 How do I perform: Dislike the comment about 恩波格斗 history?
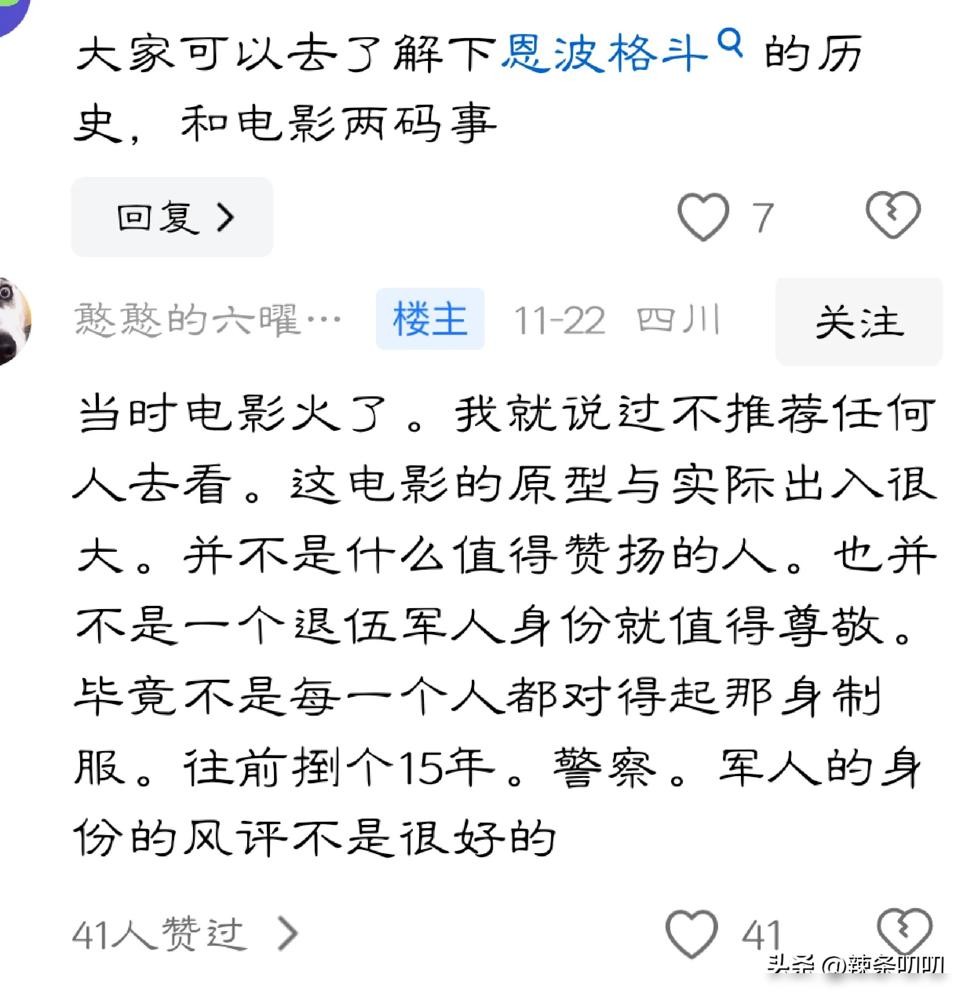892,215
